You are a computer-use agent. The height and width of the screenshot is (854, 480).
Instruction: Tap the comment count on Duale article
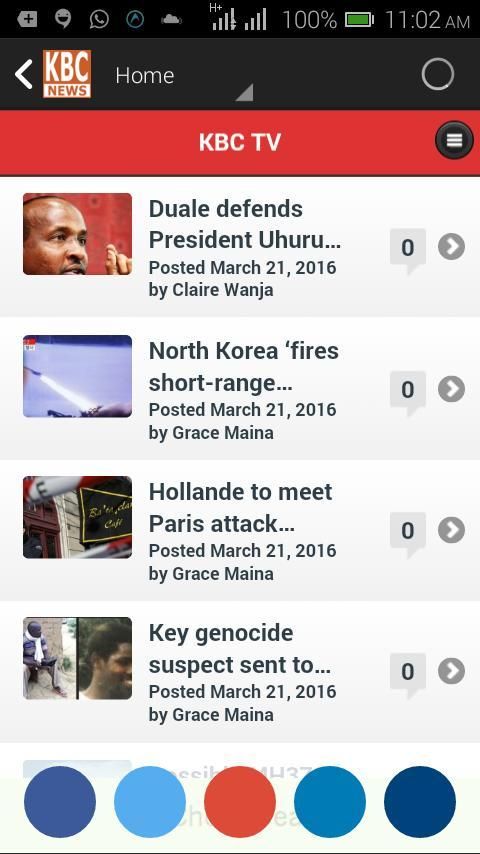[x=408, y=249]
